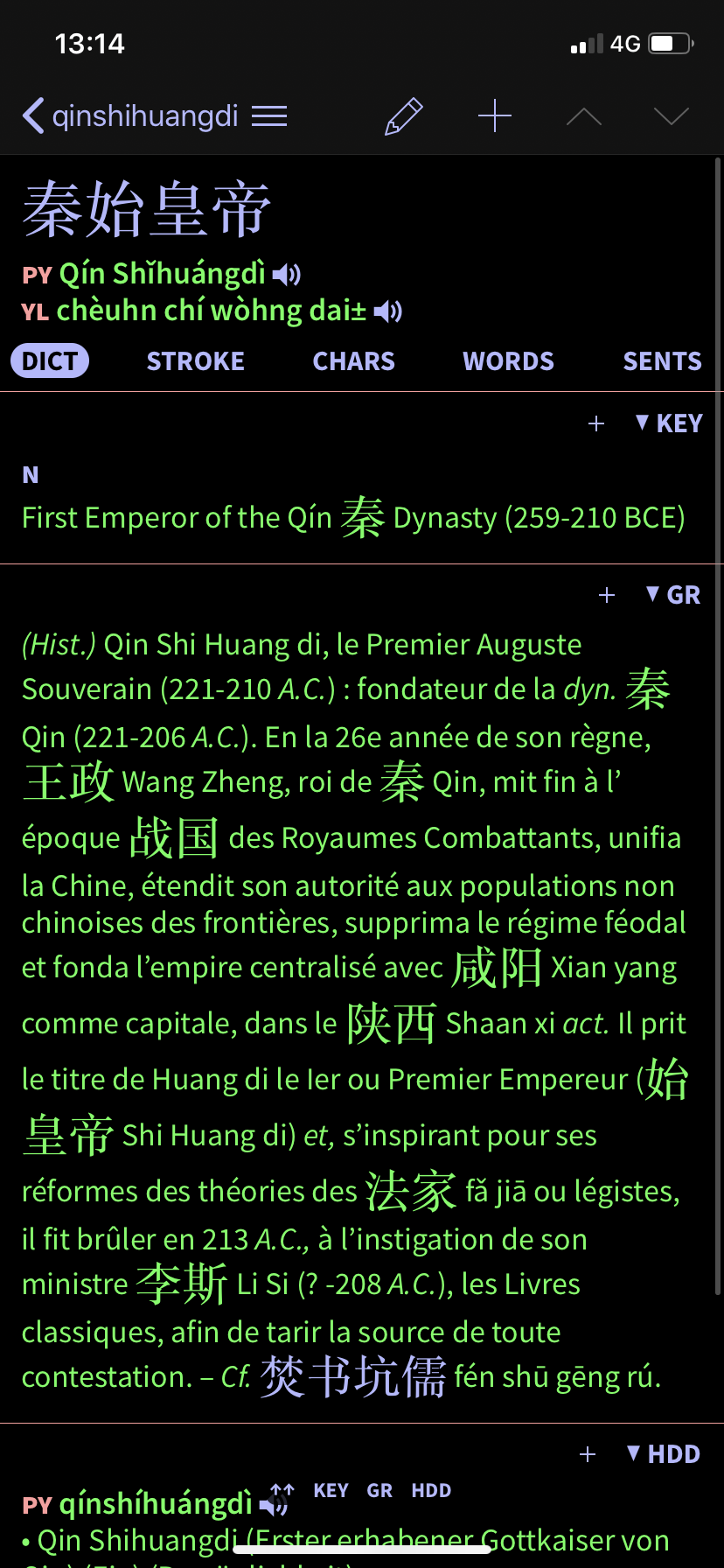
Task: Edit this entry with the pencil
Action: tap(404, 116)
